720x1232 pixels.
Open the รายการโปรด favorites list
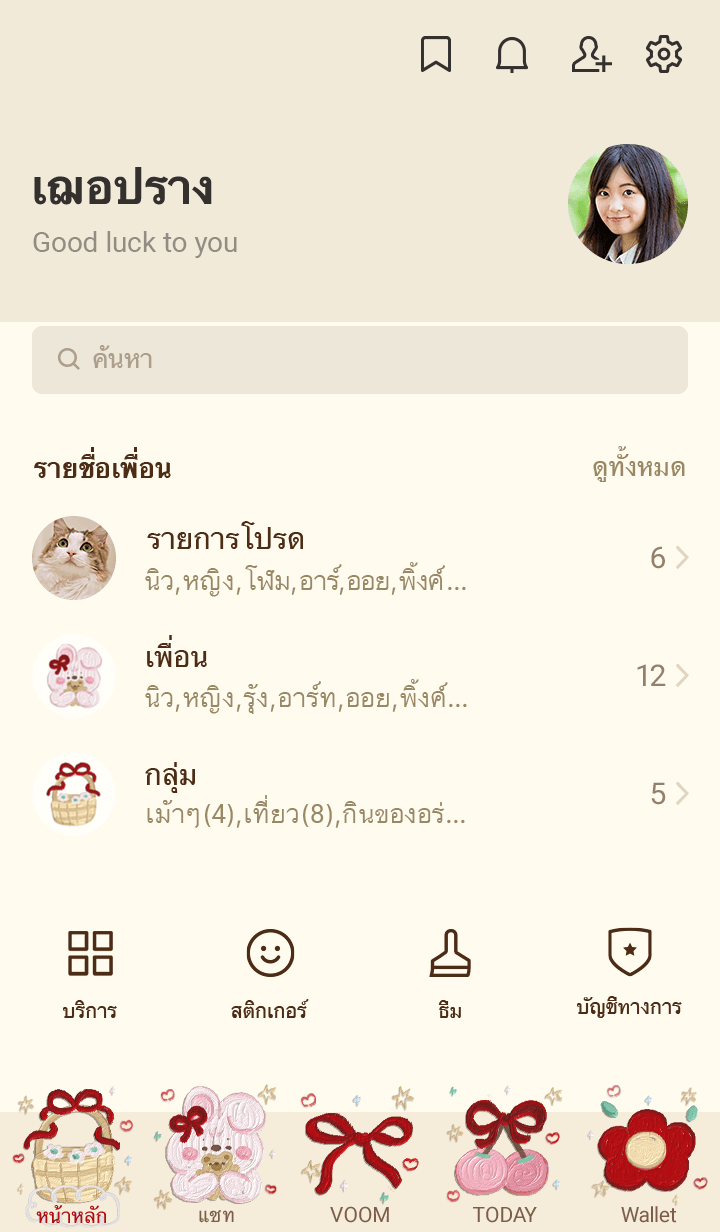point(360,558)
